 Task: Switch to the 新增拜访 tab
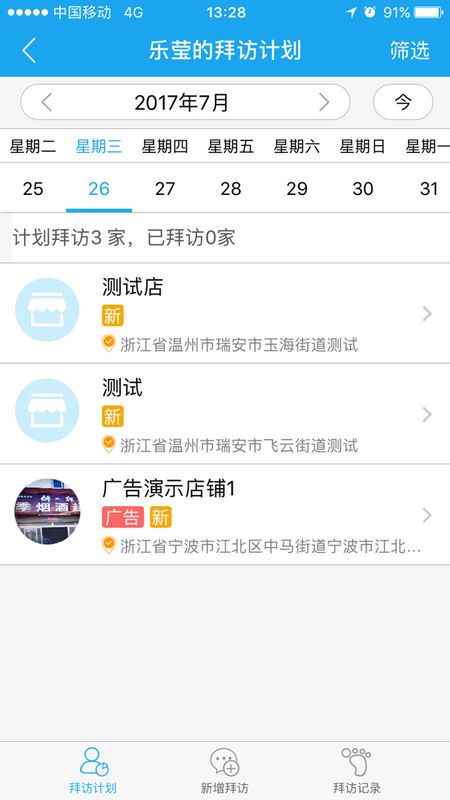224,771
